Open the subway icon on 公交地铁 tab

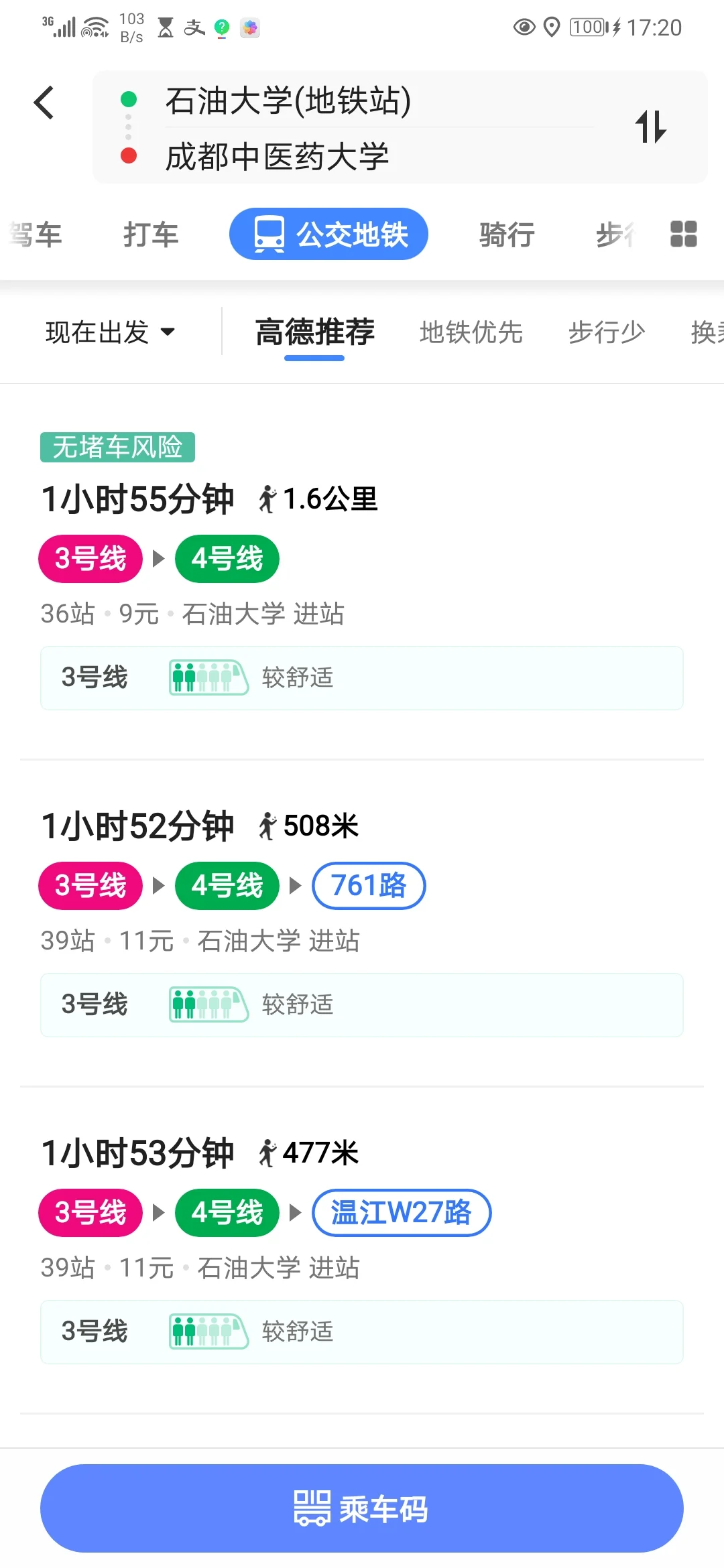coord(269,234)
